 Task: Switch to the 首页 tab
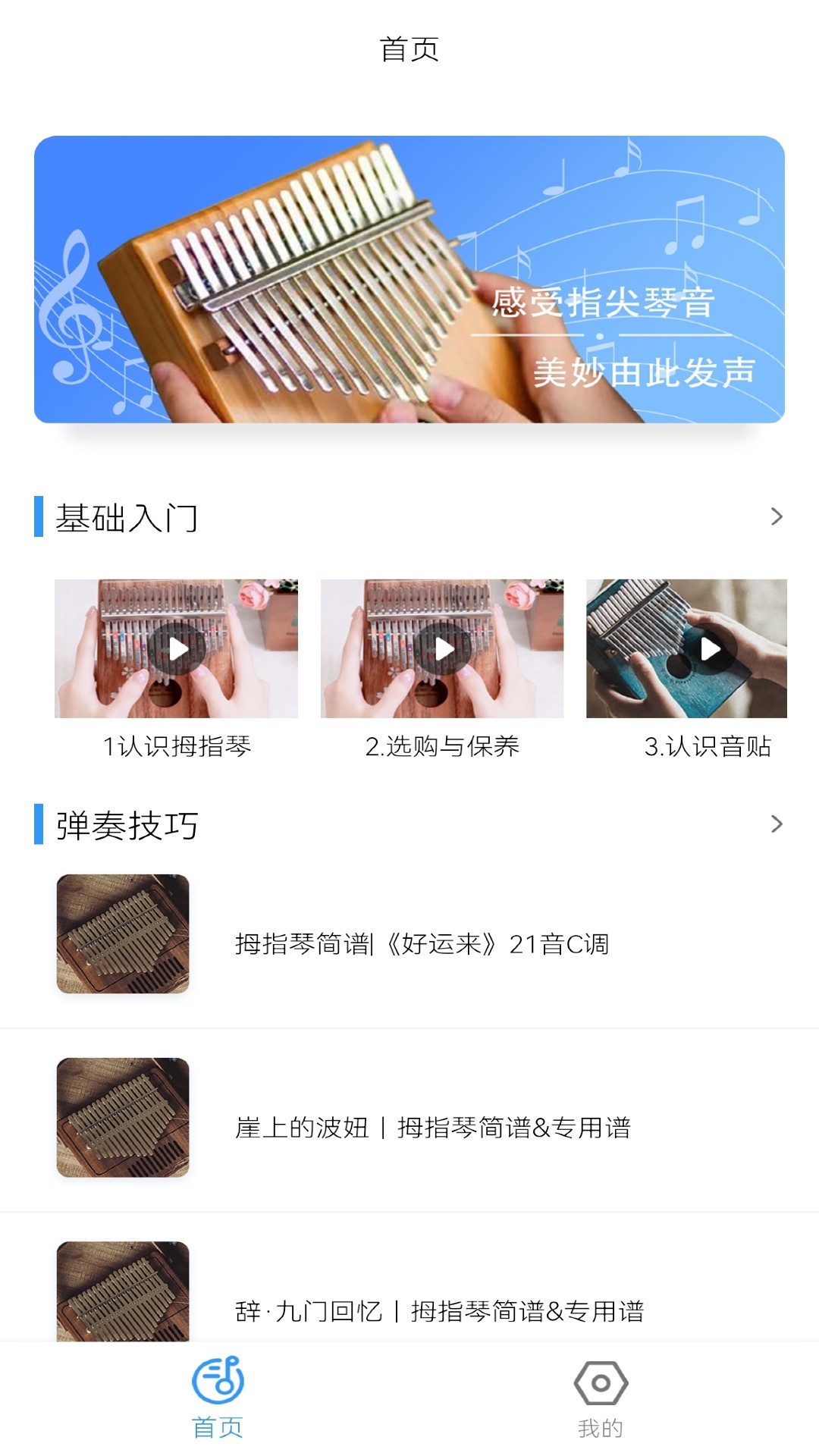[218, 1397]
